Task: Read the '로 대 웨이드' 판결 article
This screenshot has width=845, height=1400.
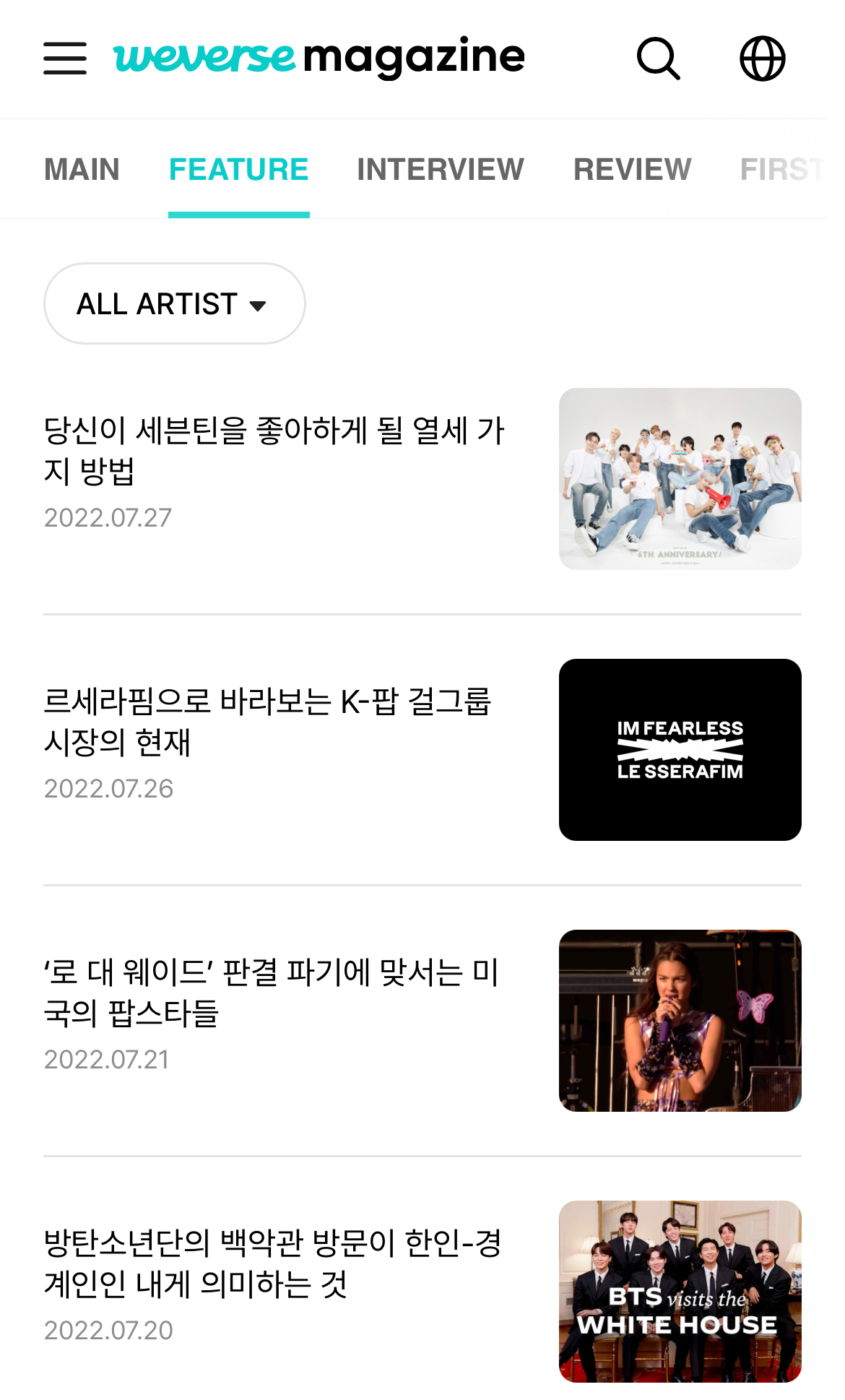Action: [x=272, y=993]
